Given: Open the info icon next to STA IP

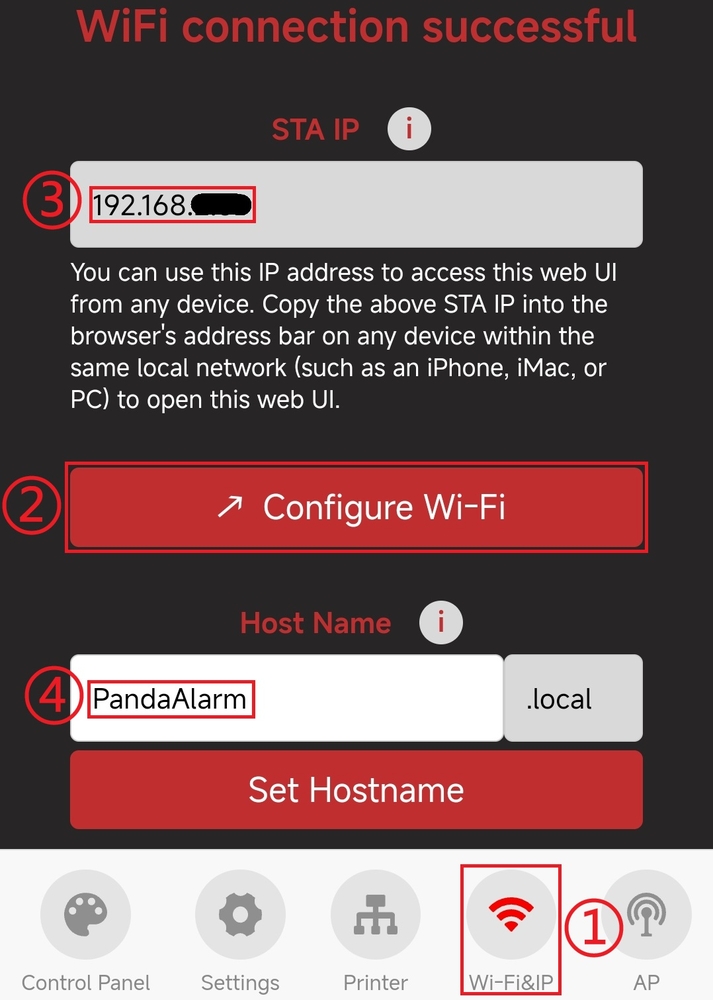Looking at the screenshot, I should (409, 130).
